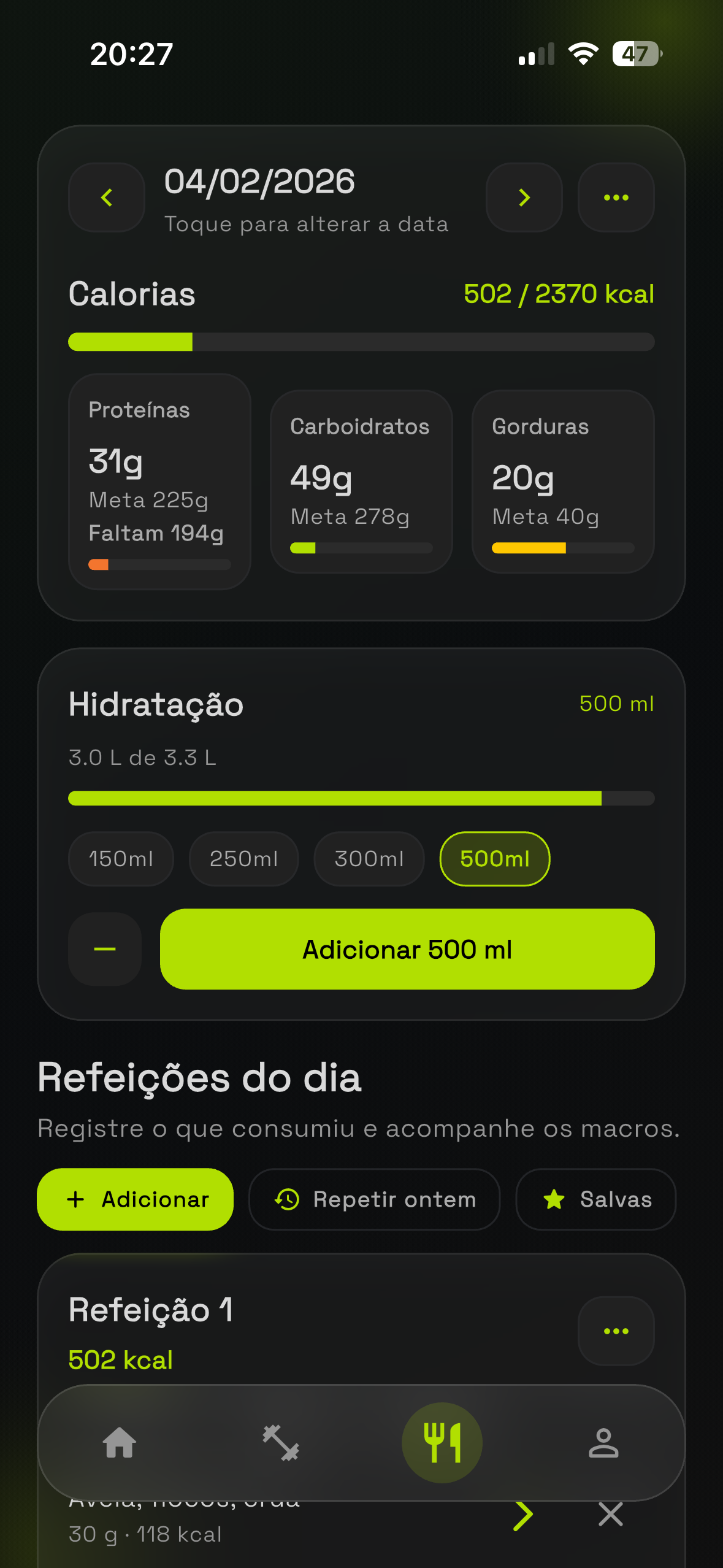Tap the hydration progress bar
Screen dimensions: 723x1568
click(362, 799)
